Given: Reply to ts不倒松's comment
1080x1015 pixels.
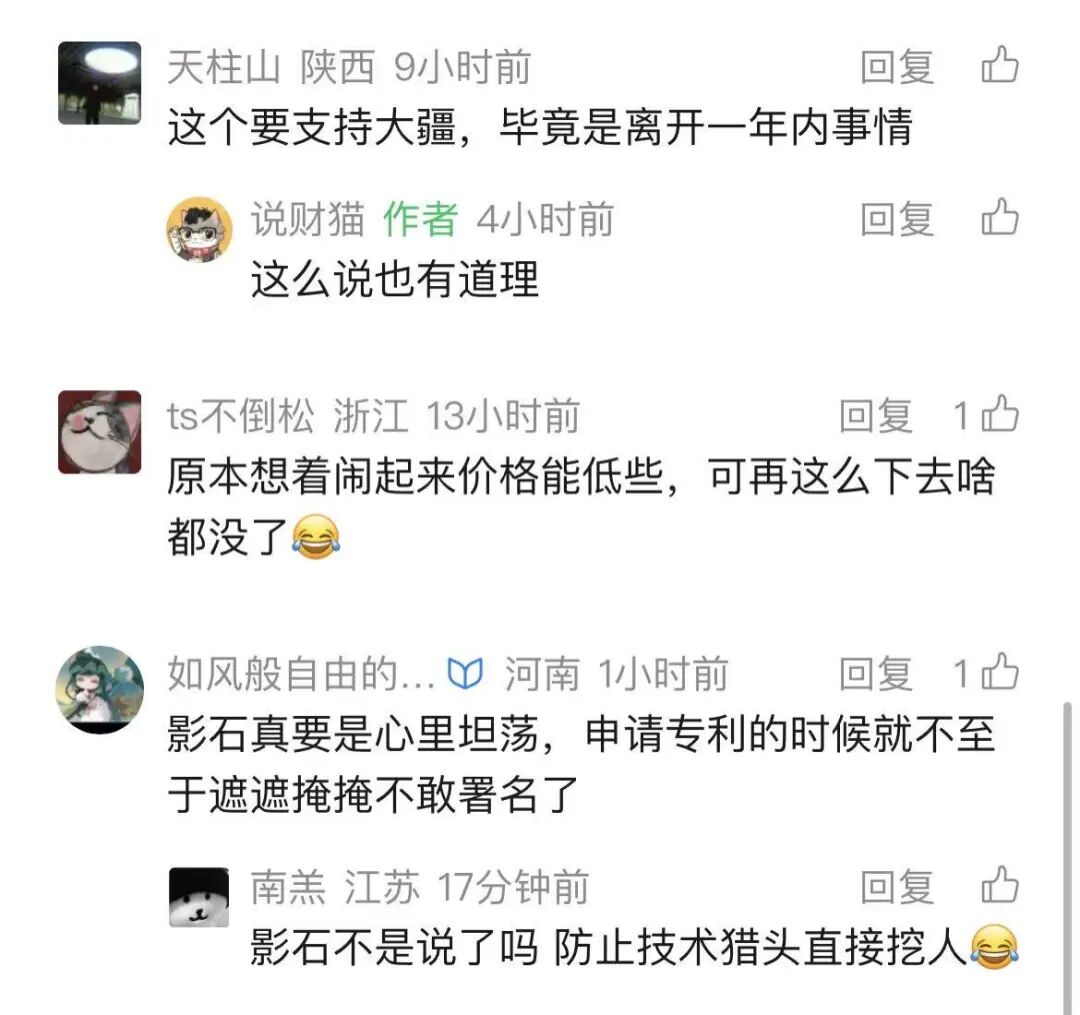Looking at the screenshot, I should [x=876, y=416].
